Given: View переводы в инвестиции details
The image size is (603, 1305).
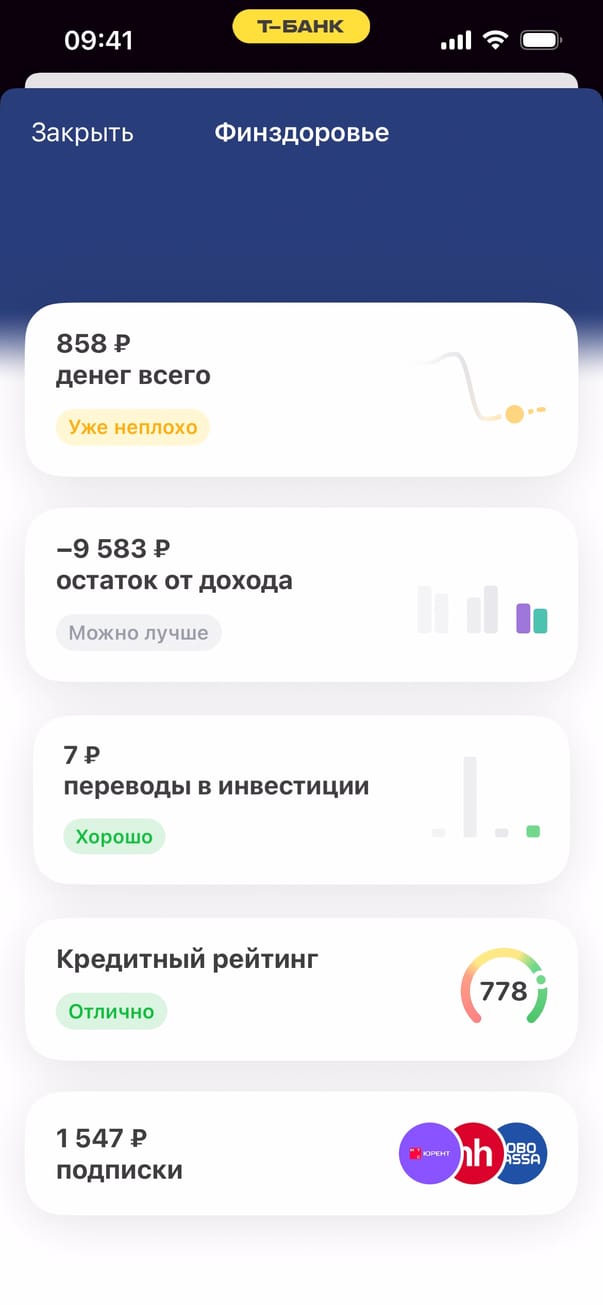Looking at the screenshot, I should (x=300, y=799).
